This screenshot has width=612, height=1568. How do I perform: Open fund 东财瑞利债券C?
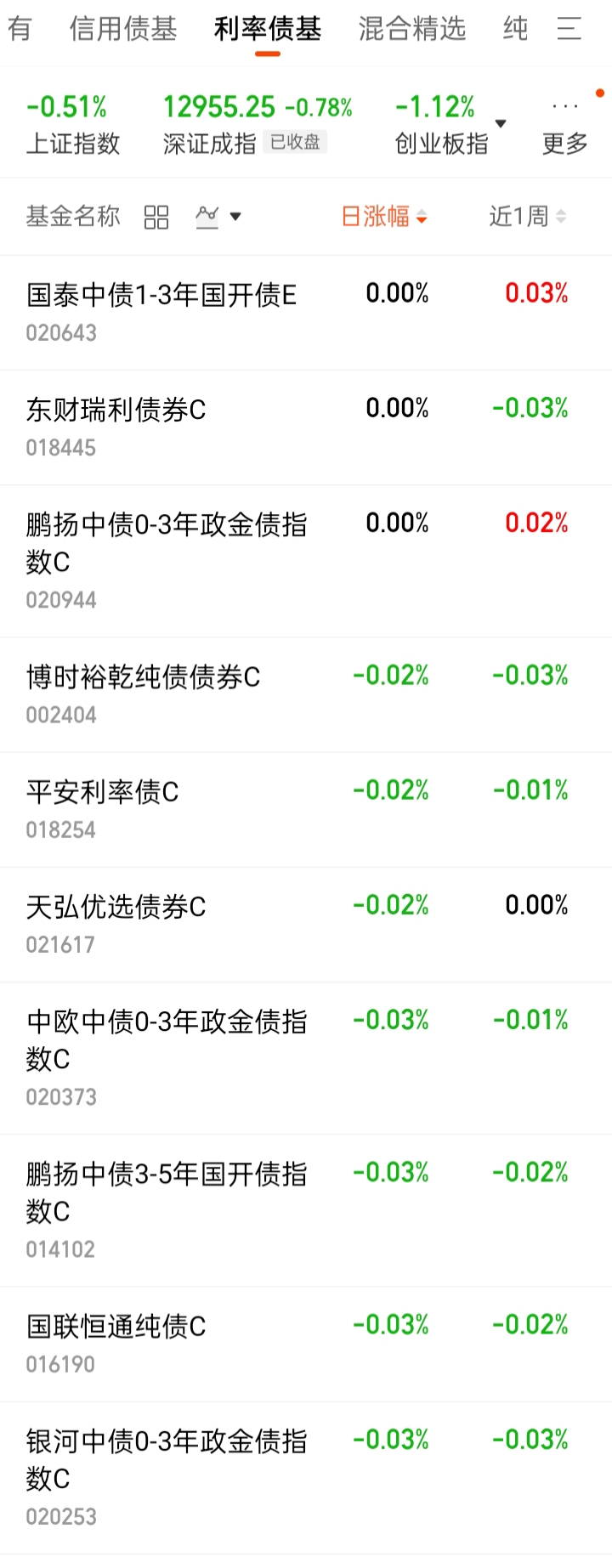coord(116,426)
